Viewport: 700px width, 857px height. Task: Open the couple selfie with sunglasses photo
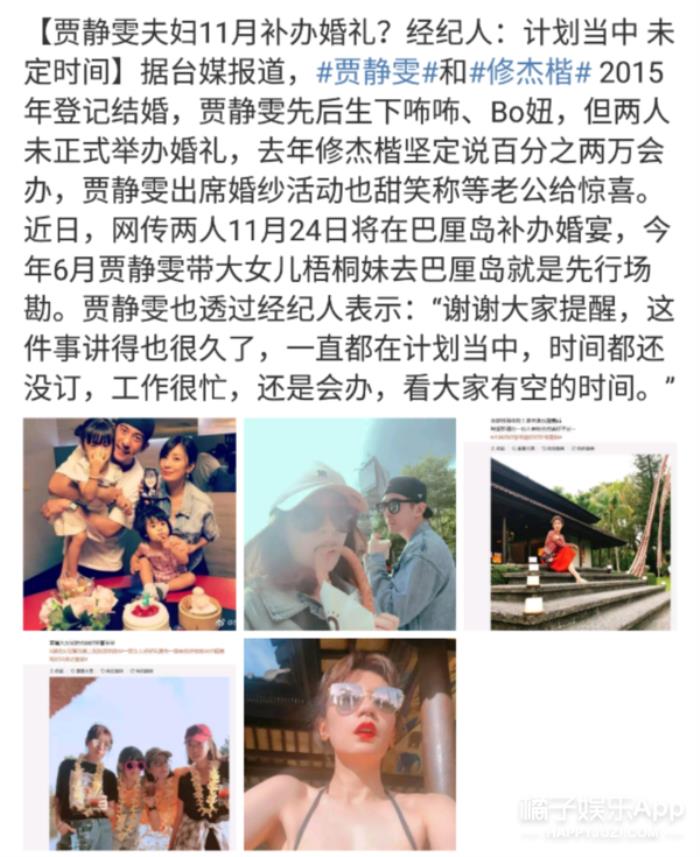point(349,524)
